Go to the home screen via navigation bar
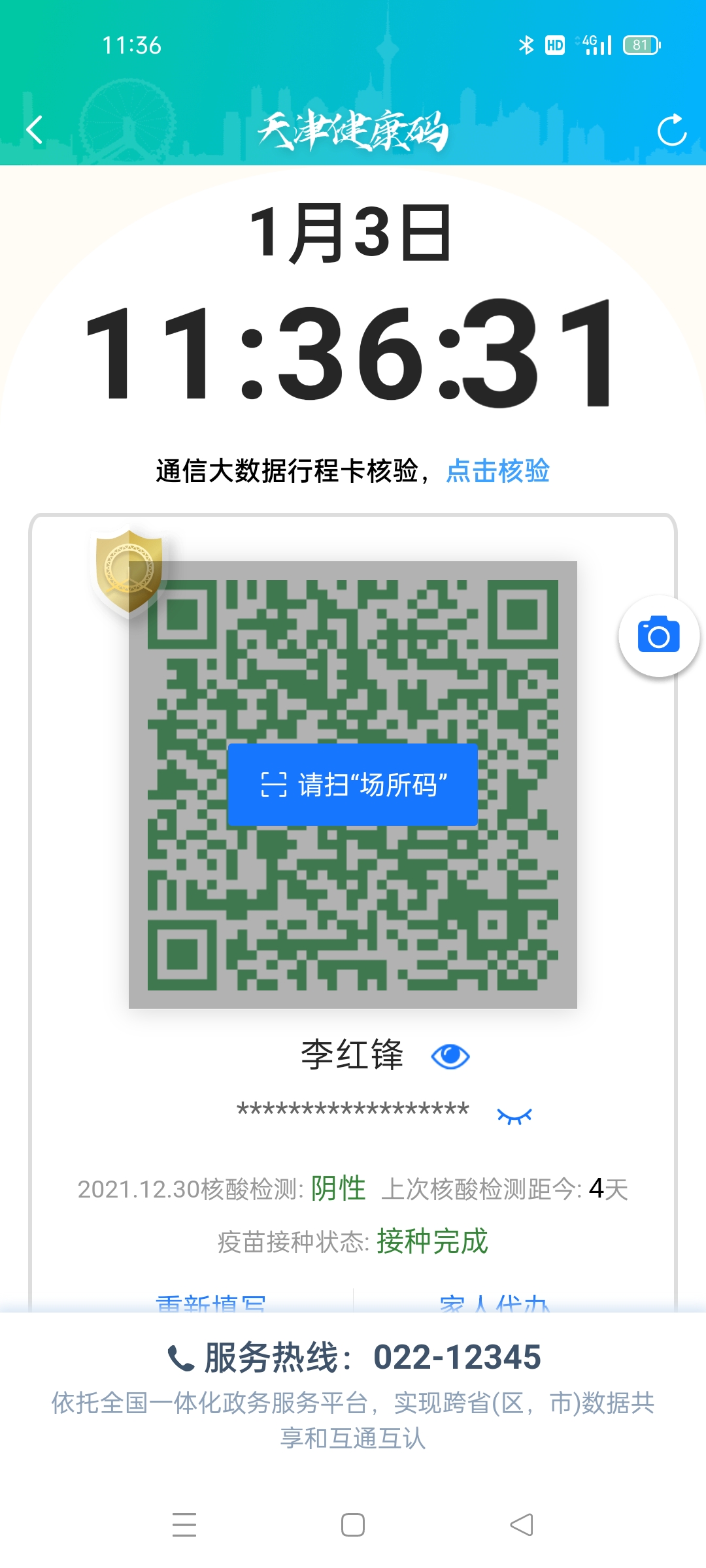Screen dimensions: 706x1568 [353, 1525]
